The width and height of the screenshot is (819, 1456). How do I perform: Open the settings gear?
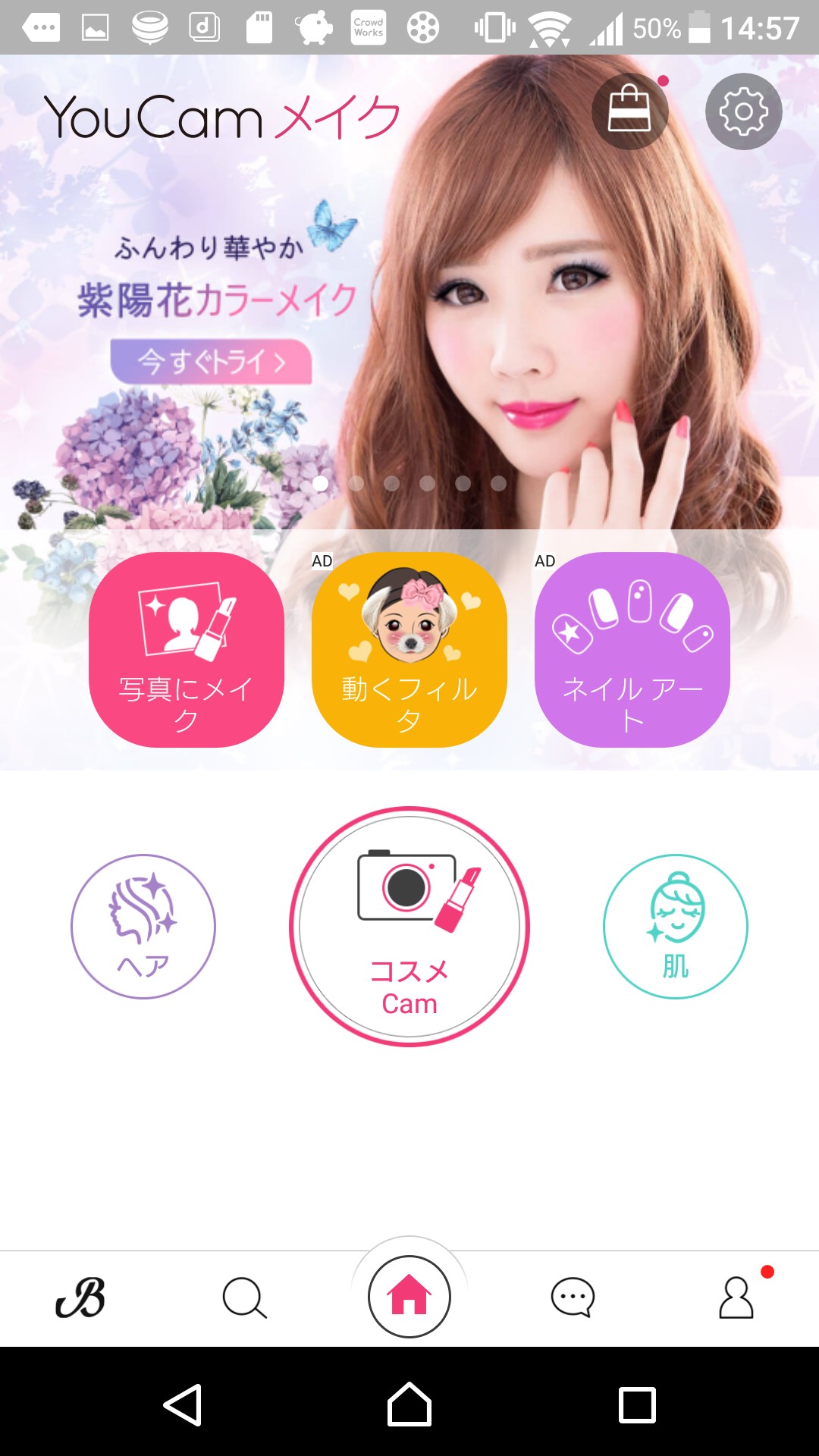[743, 111]
